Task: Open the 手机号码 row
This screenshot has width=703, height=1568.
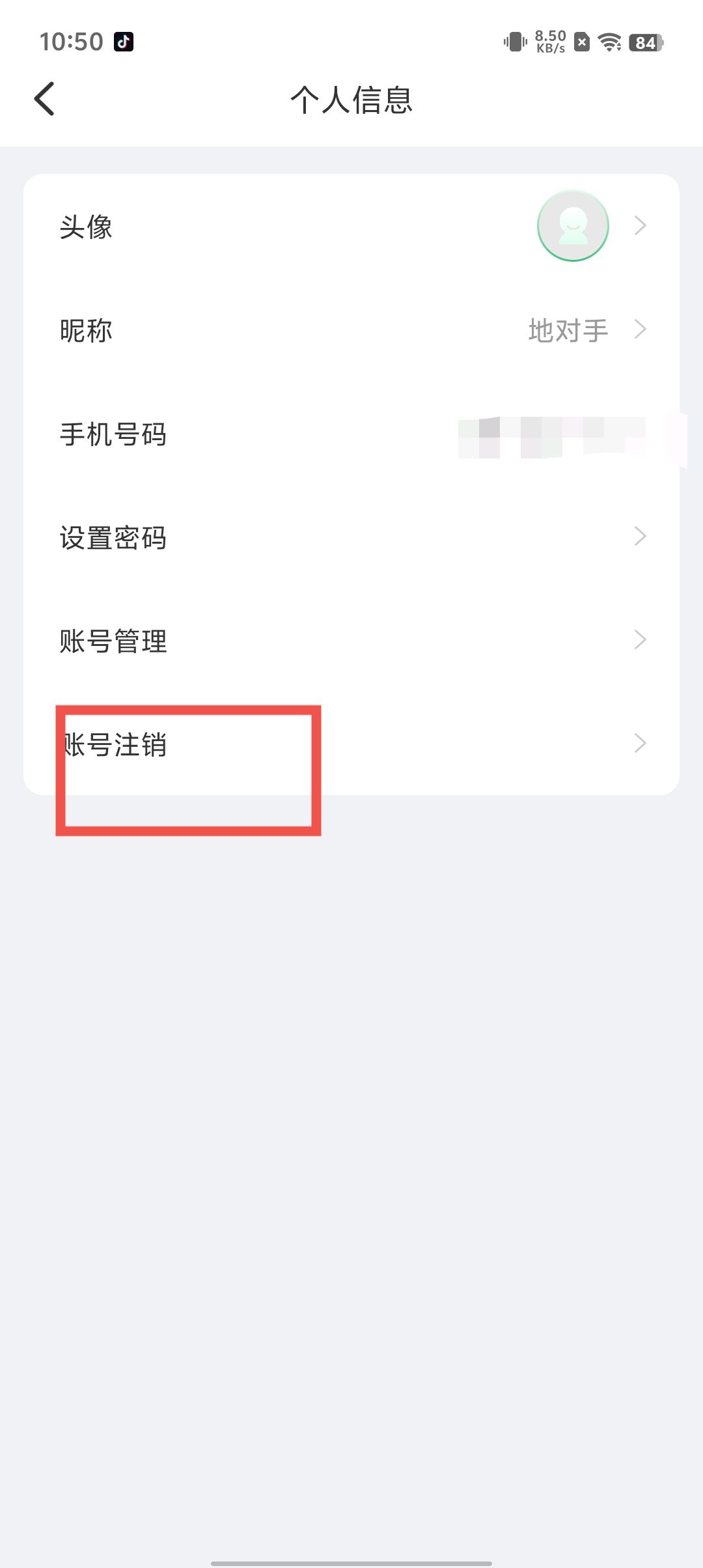Action: (x=351, y=434)
